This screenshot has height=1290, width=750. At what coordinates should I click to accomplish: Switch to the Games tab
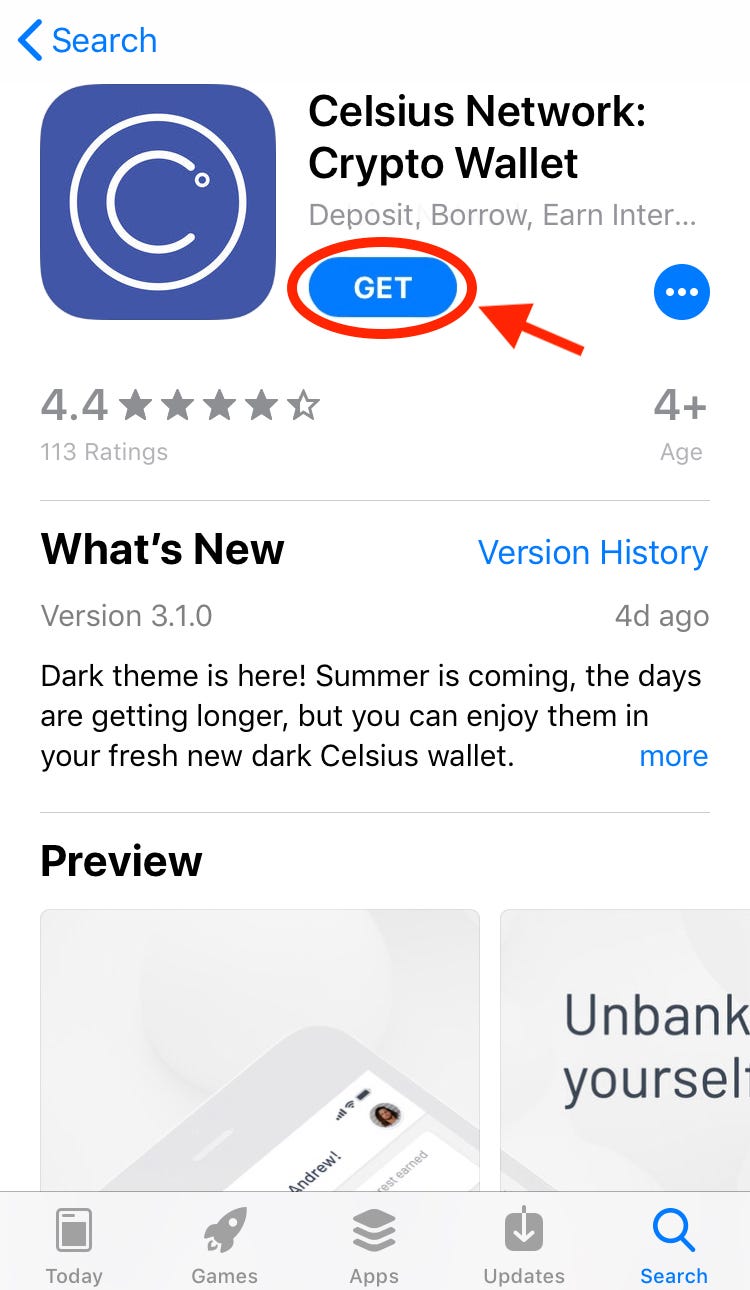point(224,1245)
